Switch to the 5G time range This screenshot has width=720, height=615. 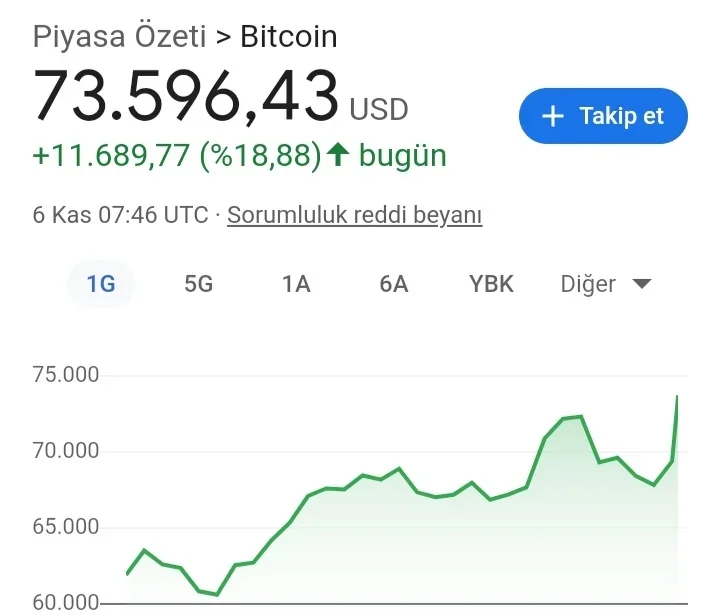pos(199,284)
